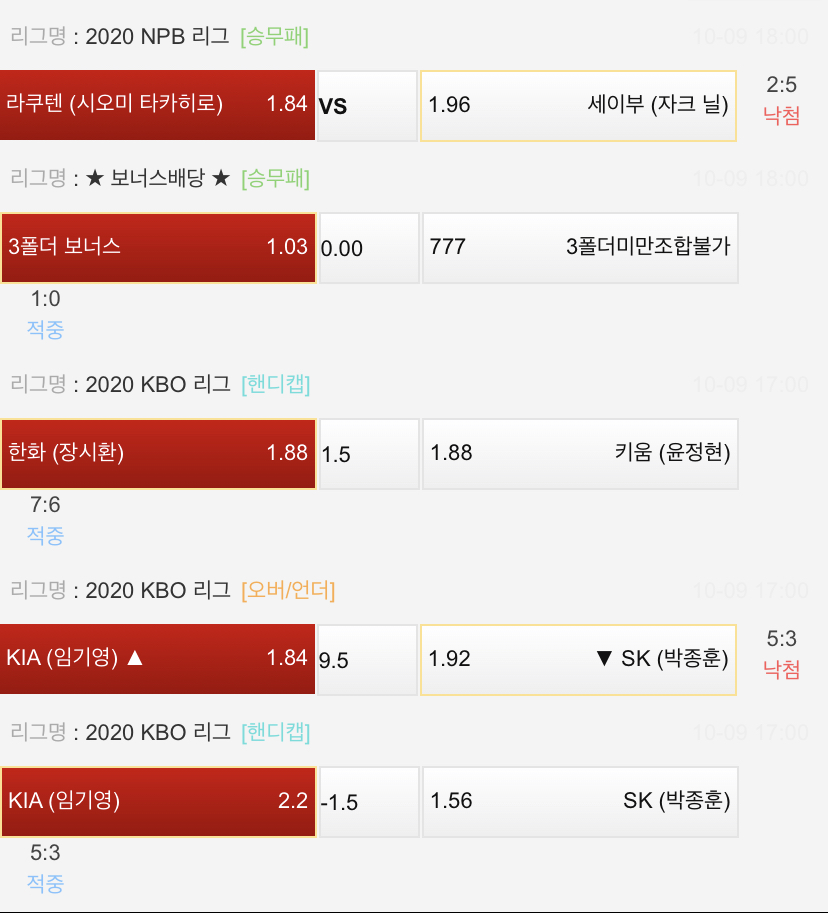The width and height of the screenshot is (828, 913).
Task: Select 한화 (장시환) handicap at 1.88
Action: point(157,453)
